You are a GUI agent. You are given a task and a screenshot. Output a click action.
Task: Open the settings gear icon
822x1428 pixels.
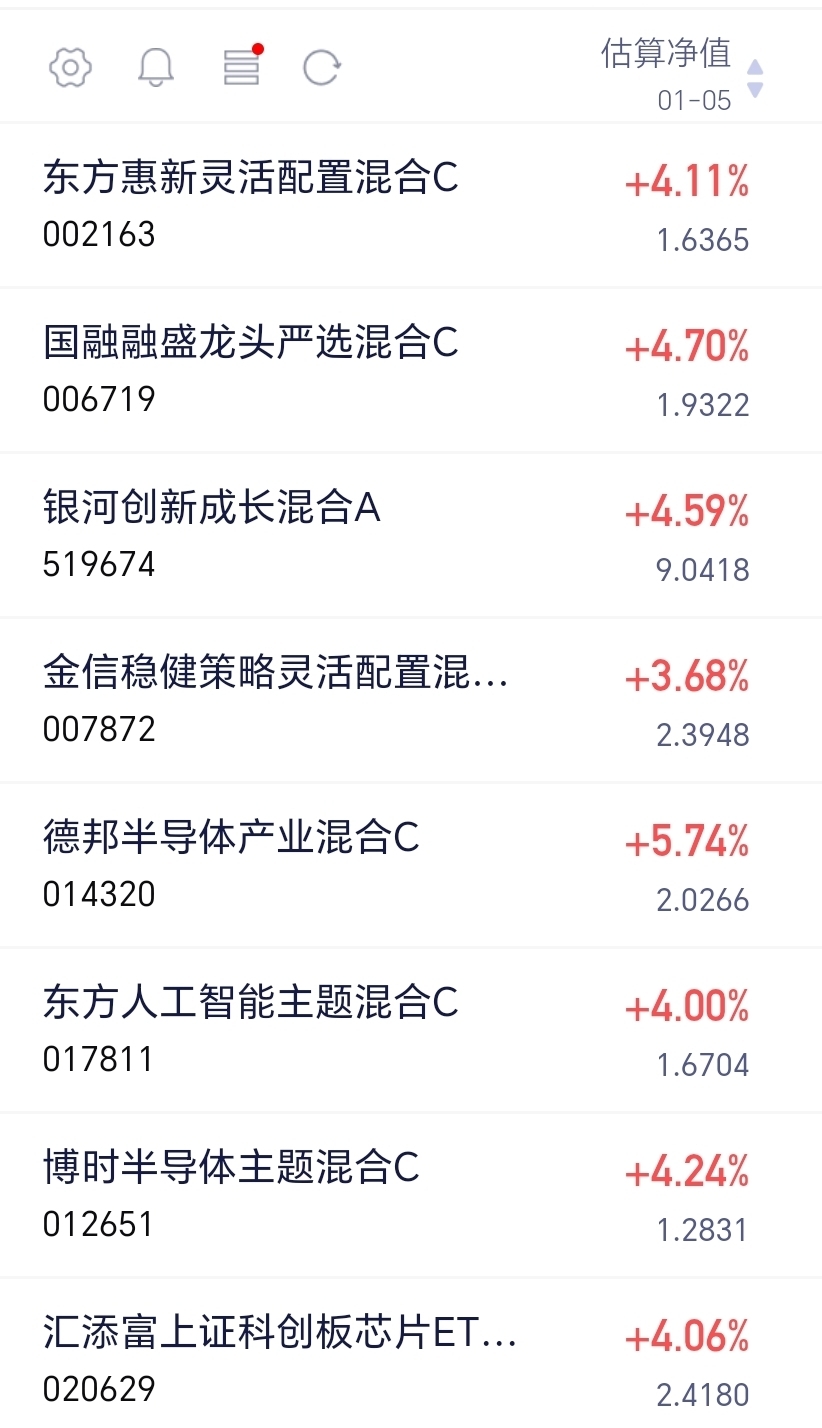70,68
